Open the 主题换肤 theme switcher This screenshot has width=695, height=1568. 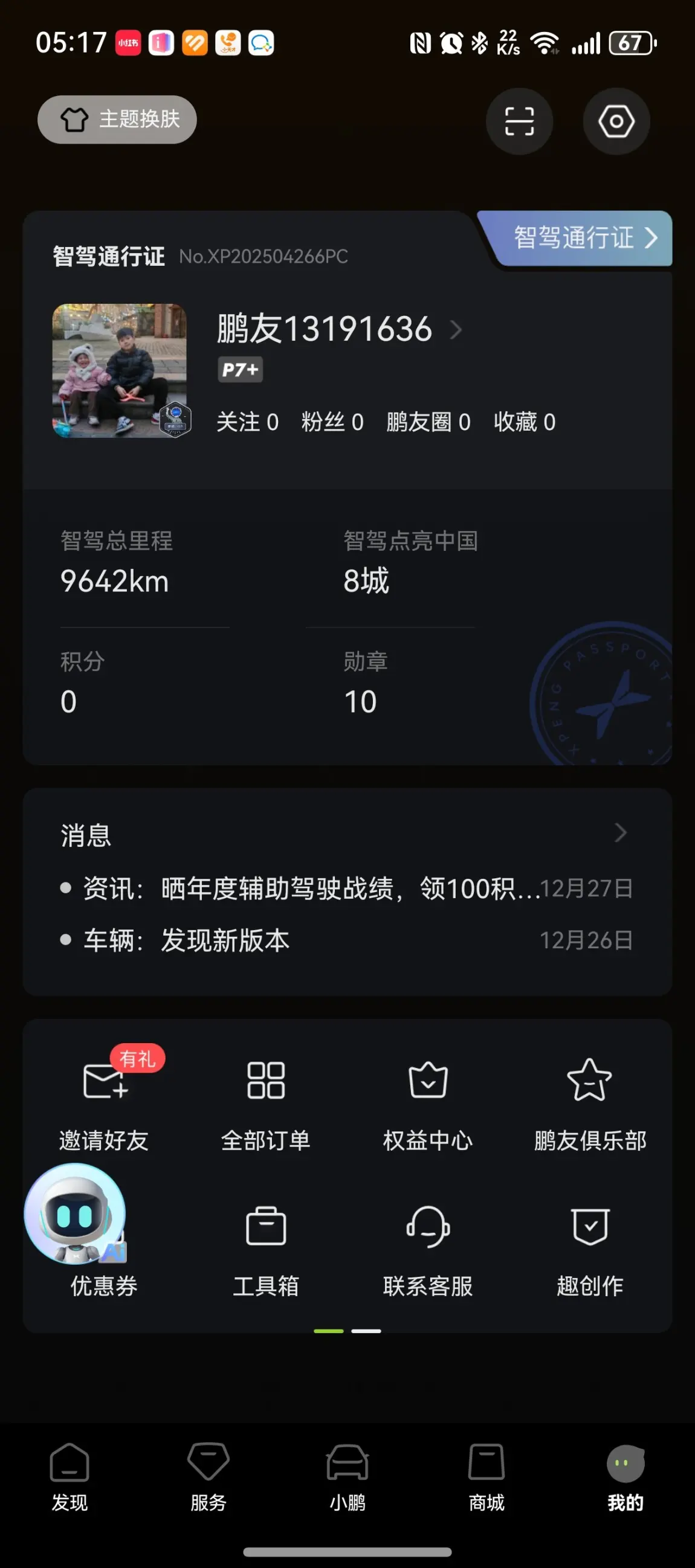pos(117,120)
